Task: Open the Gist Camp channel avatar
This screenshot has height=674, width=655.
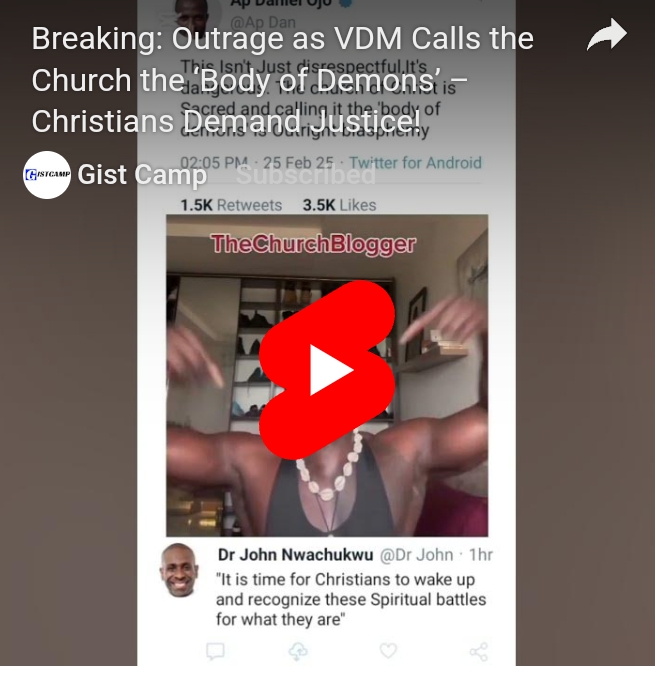Action: (47, 175)
